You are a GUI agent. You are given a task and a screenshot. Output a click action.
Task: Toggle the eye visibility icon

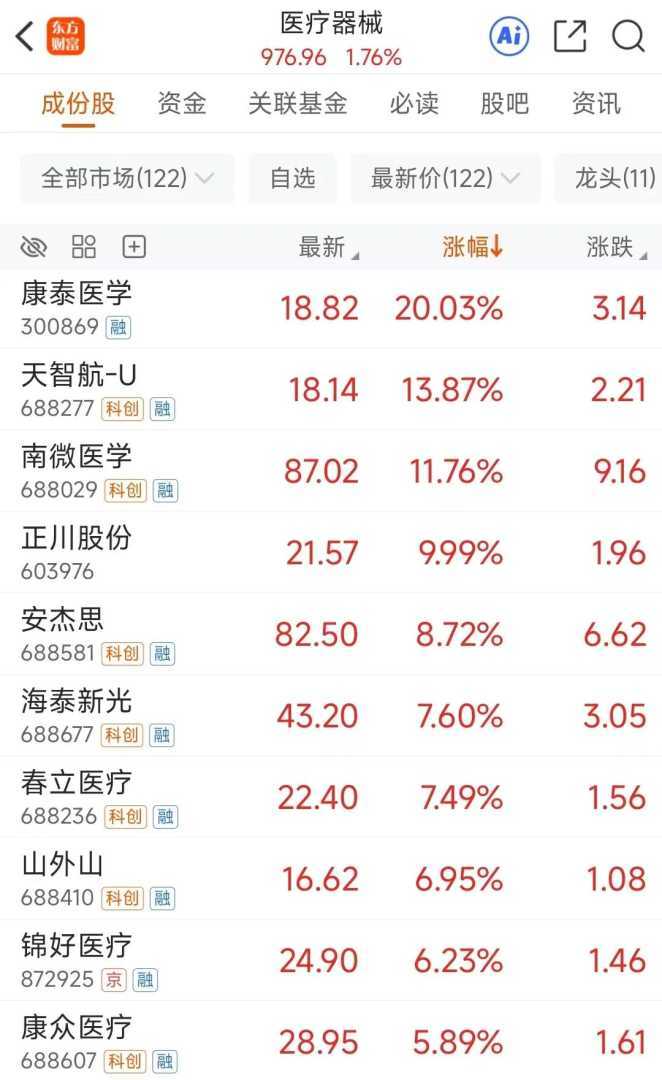(34, 247)
